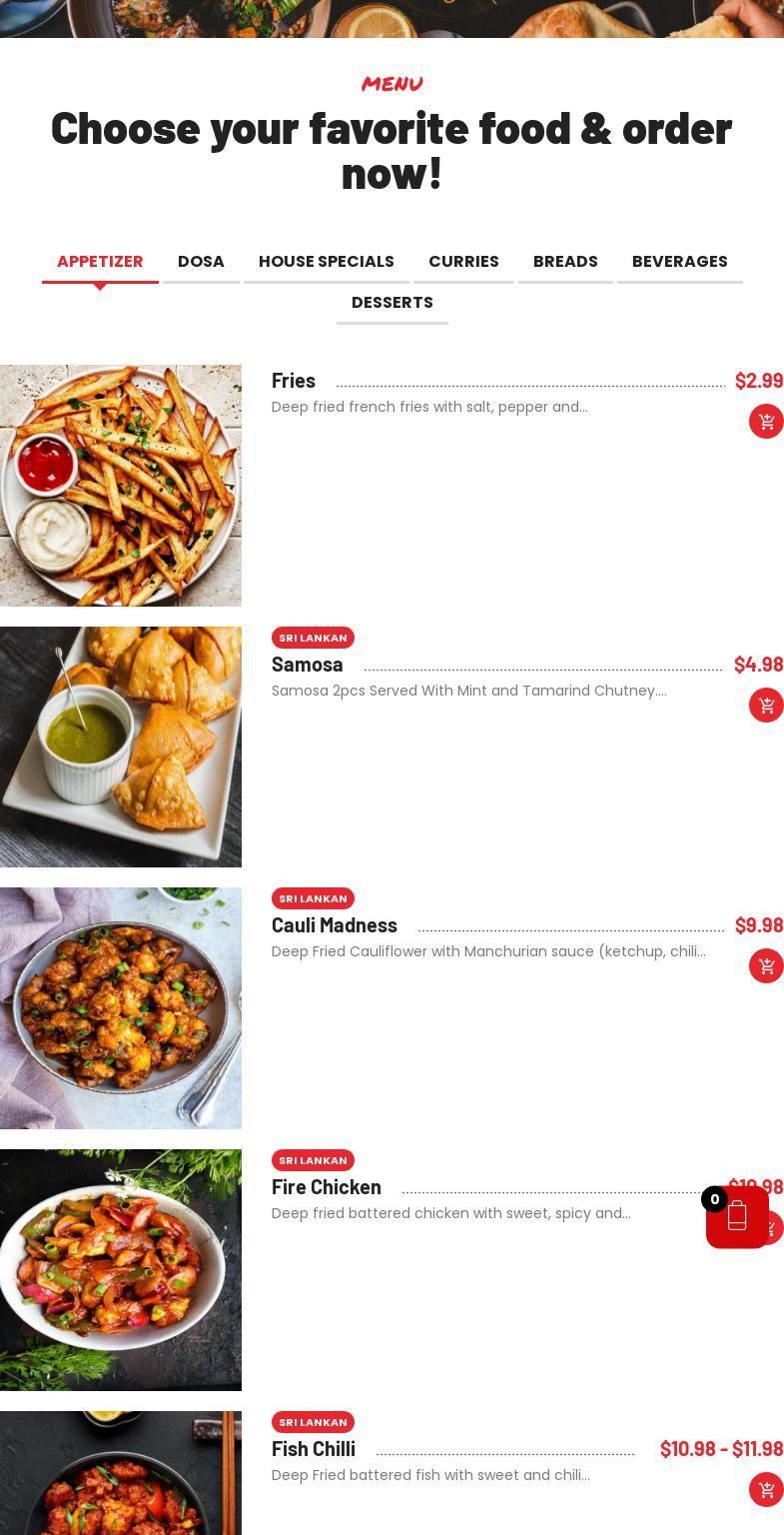
Task: Switch to the Dosa tab
Action: click(x=201, y=262)
